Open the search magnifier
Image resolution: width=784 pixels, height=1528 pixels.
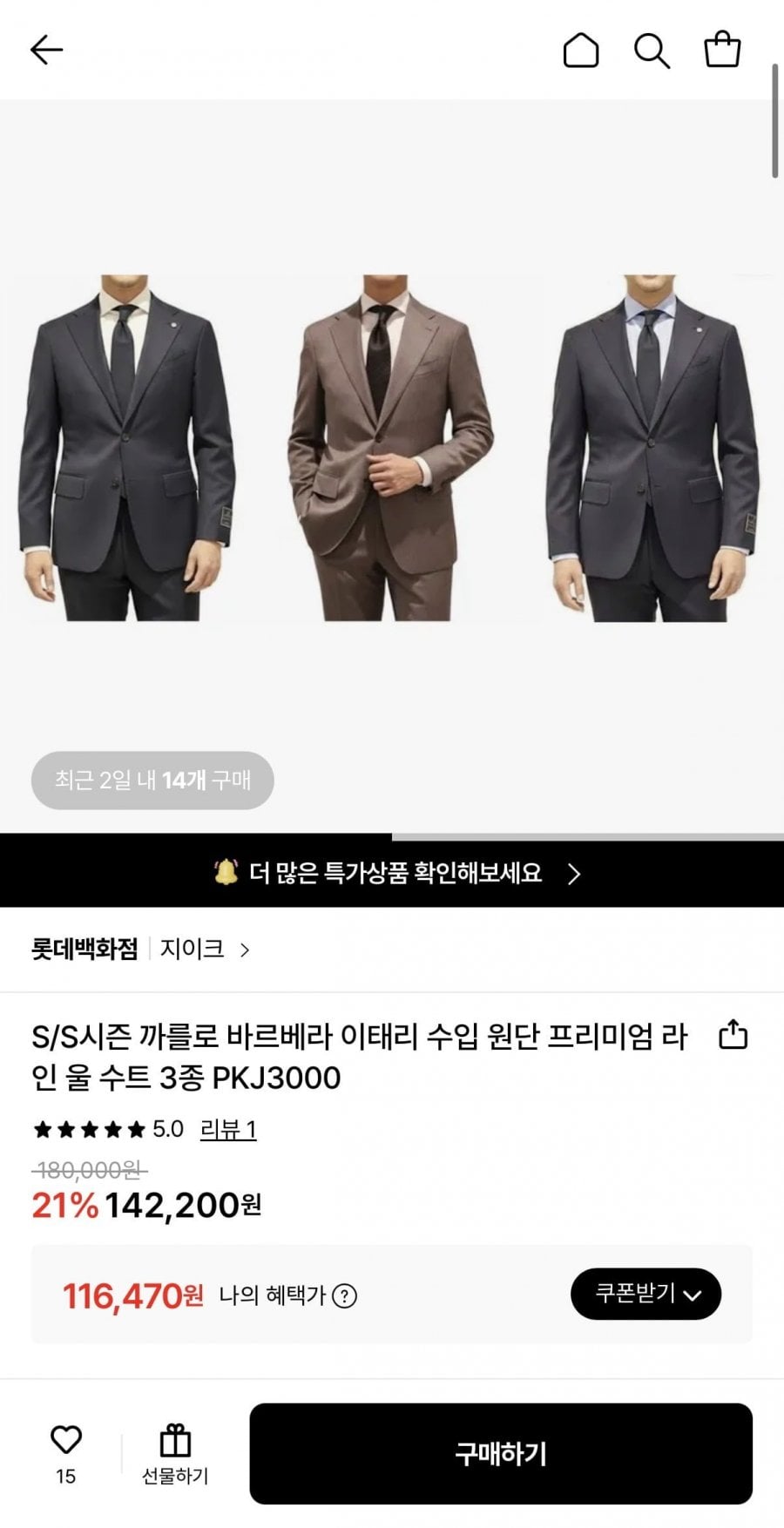click(x=651, y=50)
